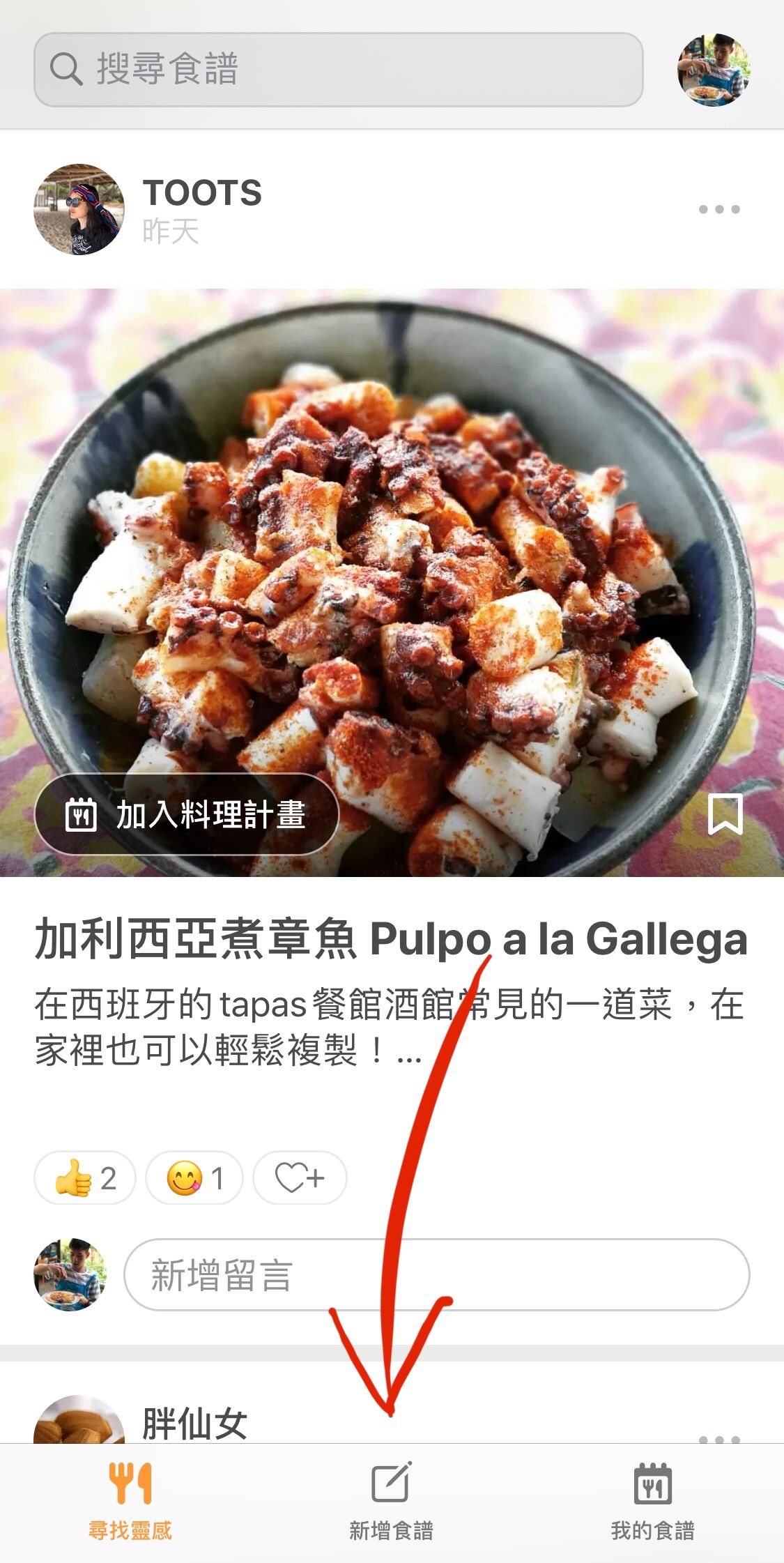Bookmark the Pulpo a la Gallega recipe
Viewport: 784px width, 1563px height.
tap(725, 814)
